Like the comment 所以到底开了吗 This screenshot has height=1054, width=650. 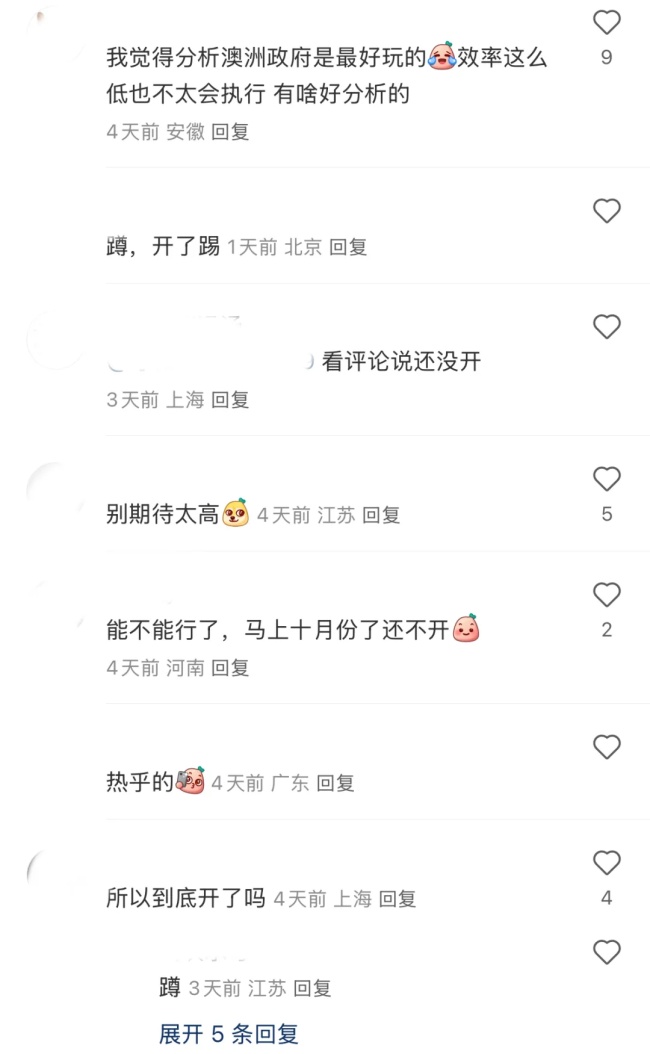(x=606, y=862)
